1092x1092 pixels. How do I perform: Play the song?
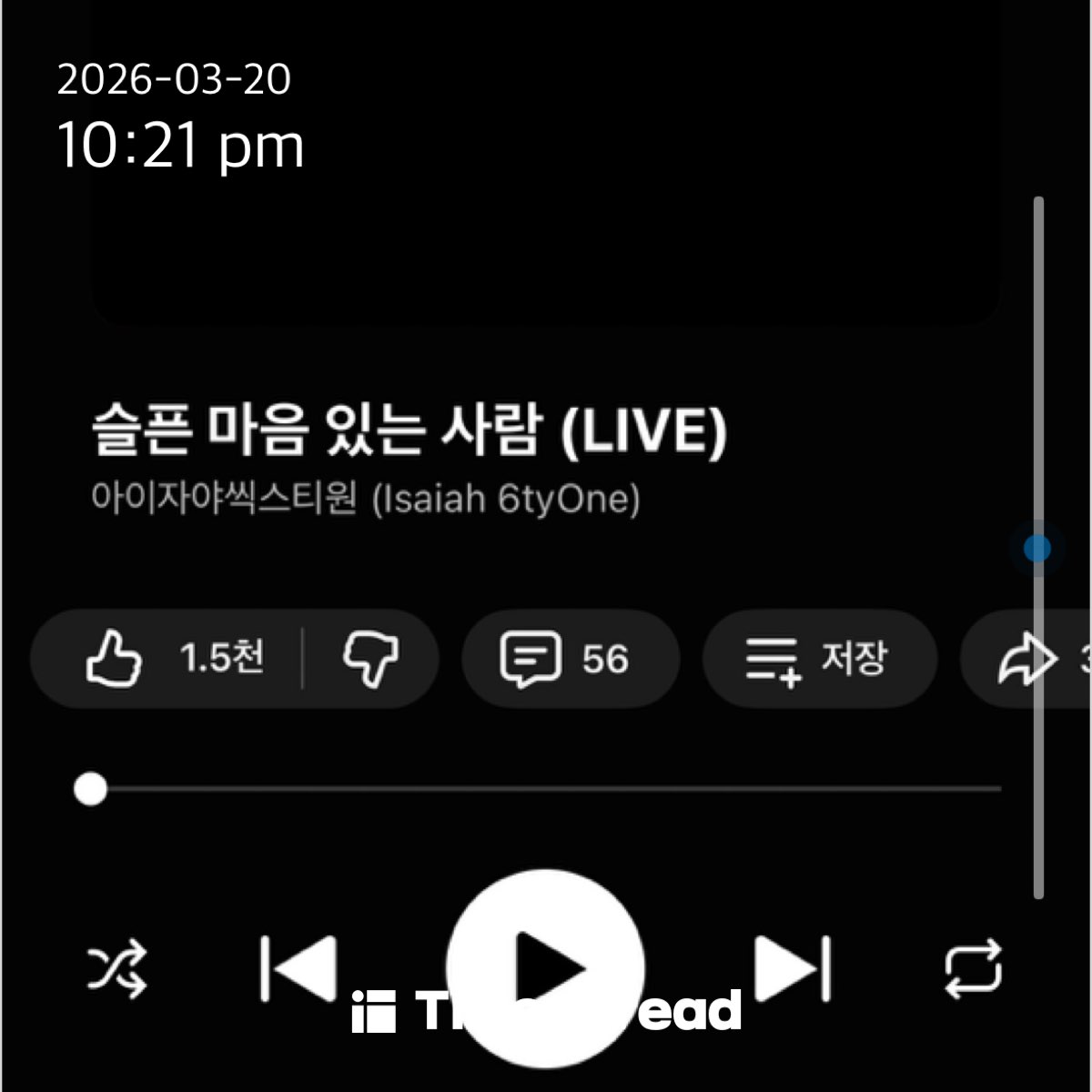546,968
